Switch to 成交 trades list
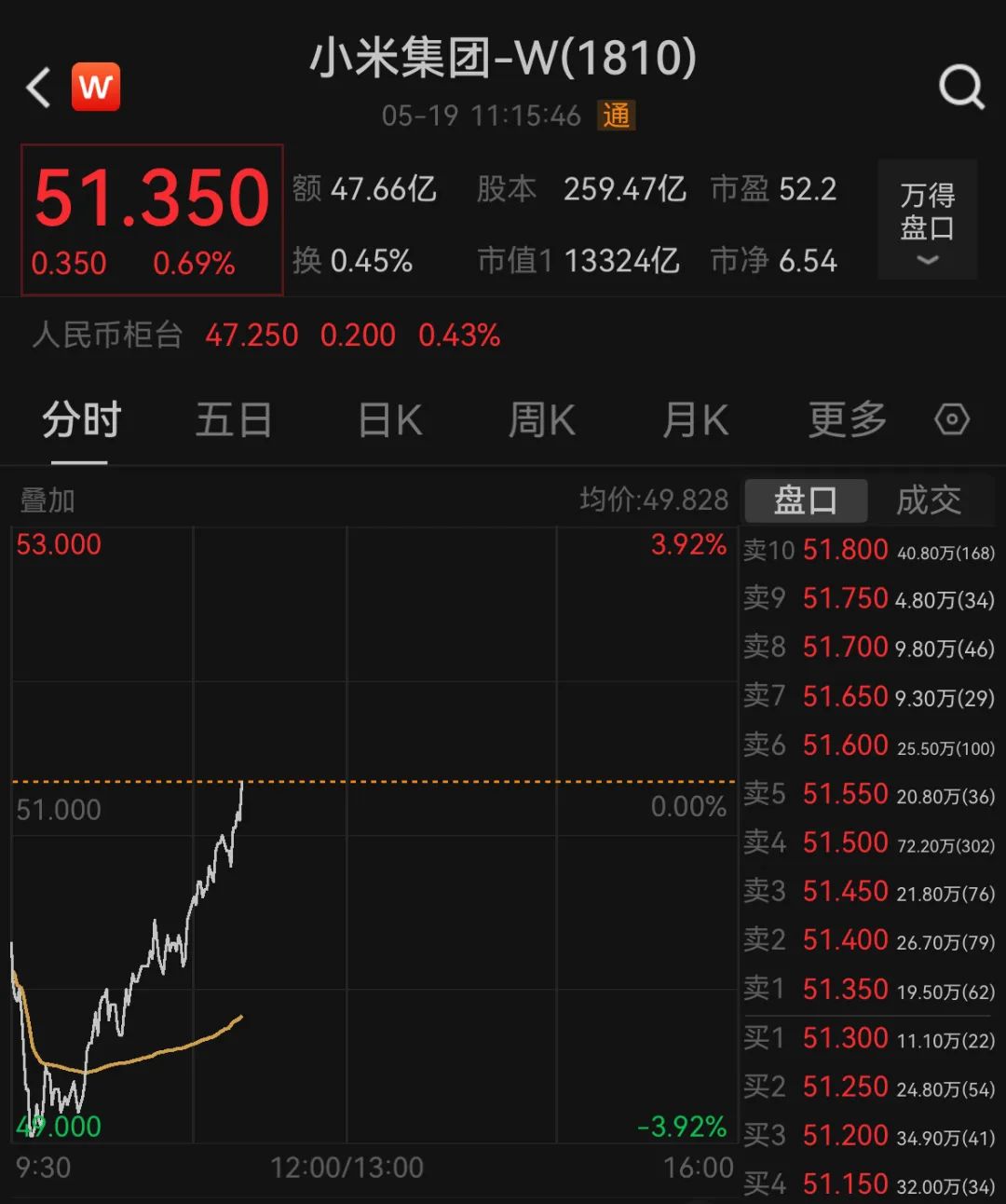 pos(929,500)
